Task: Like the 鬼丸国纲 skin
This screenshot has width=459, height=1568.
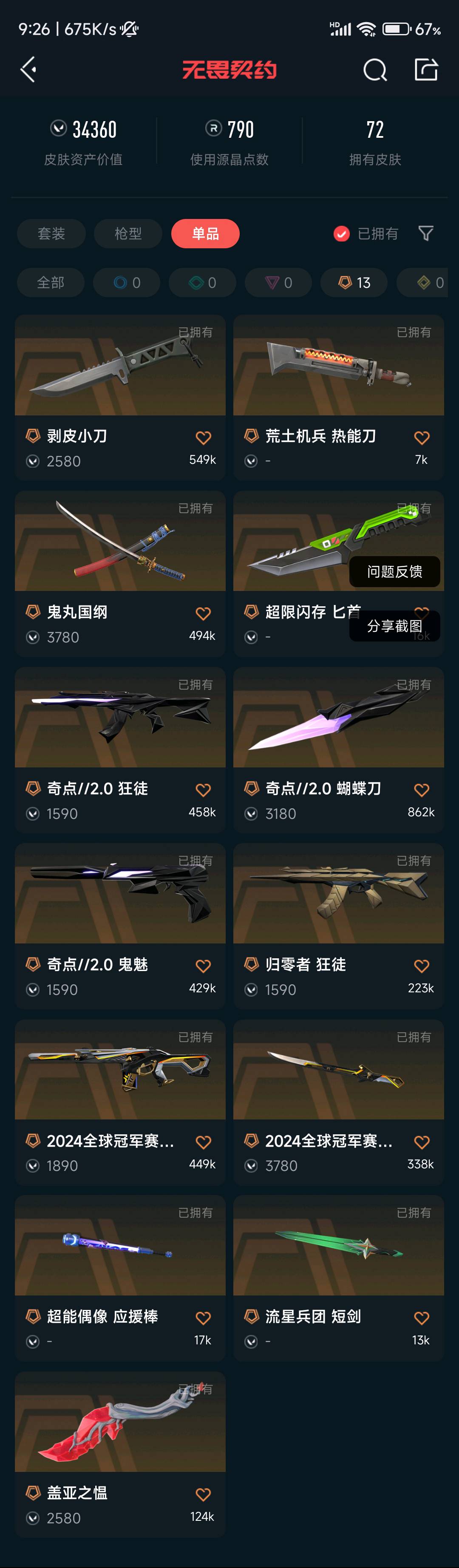Action: click(x=203, y=614)
